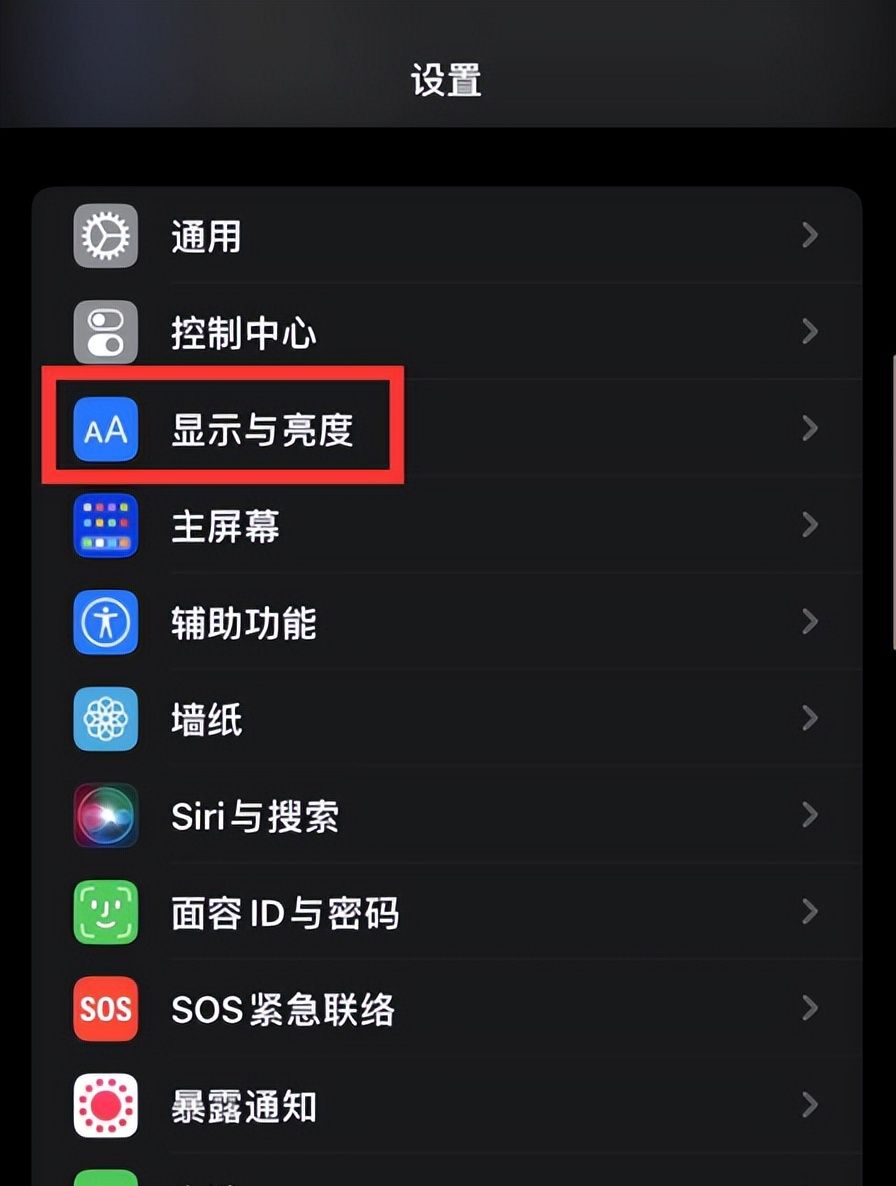Viewport: 896px width, 1186px height.
Task: Open the 面容 ID 与密码 row
Action: 400,912
